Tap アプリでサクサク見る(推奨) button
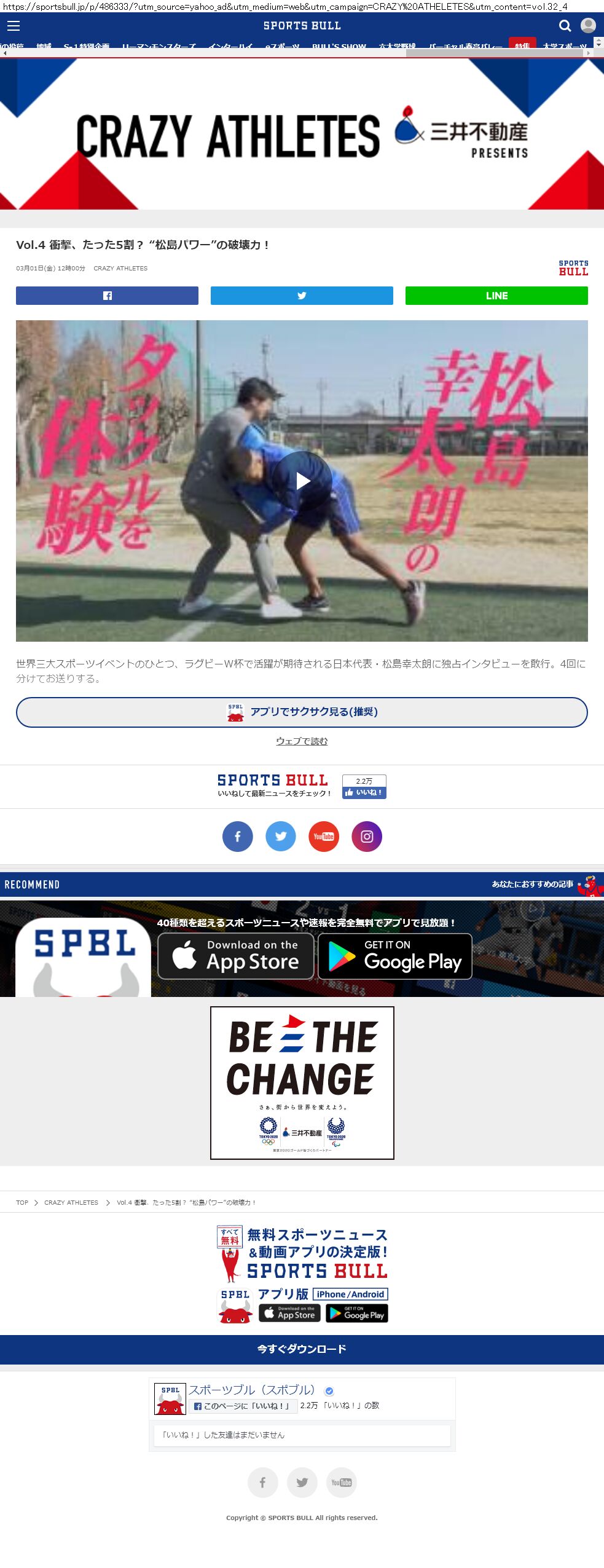This screenshot has height=1568, width=604. click(302, 712)
